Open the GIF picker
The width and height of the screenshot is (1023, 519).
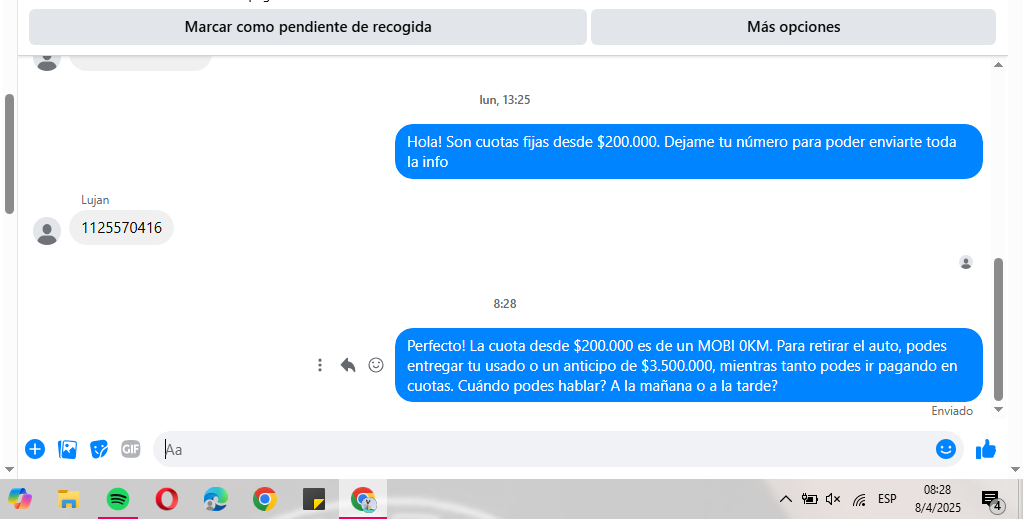[131, 449]
